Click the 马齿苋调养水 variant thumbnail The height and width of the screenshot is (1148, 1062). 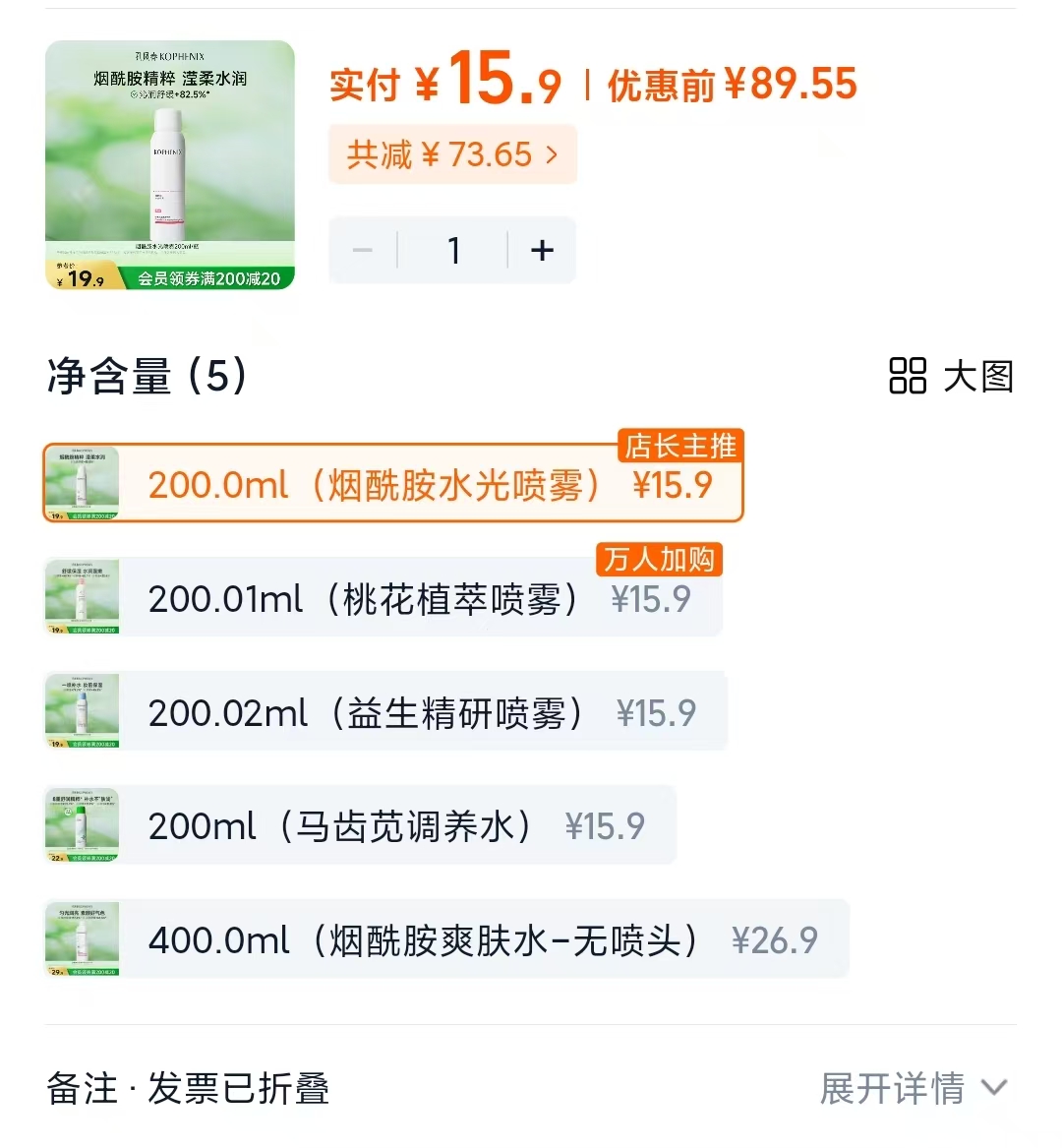tap(82, 823)
